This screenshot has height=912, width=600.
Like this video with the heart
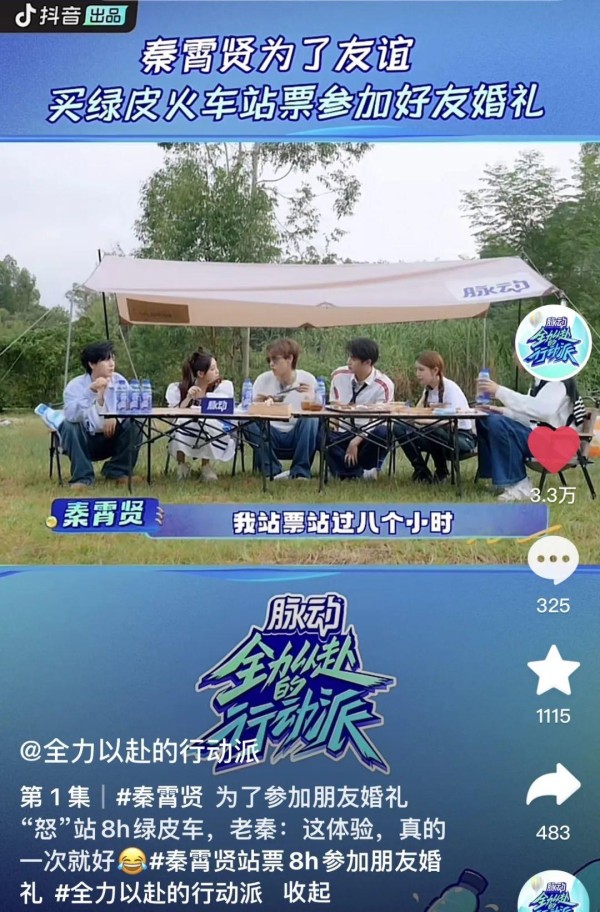coord(552,449)
